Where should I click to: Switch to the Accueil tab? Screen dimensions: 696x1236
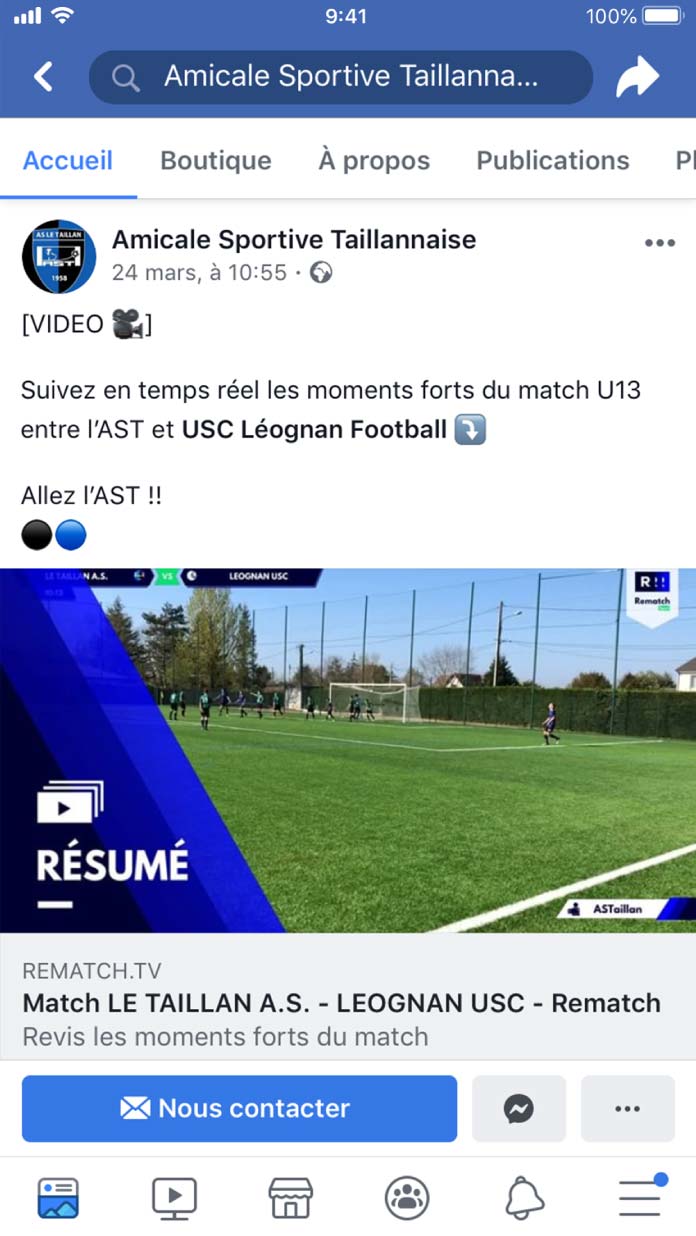click(x=68, y=161)
